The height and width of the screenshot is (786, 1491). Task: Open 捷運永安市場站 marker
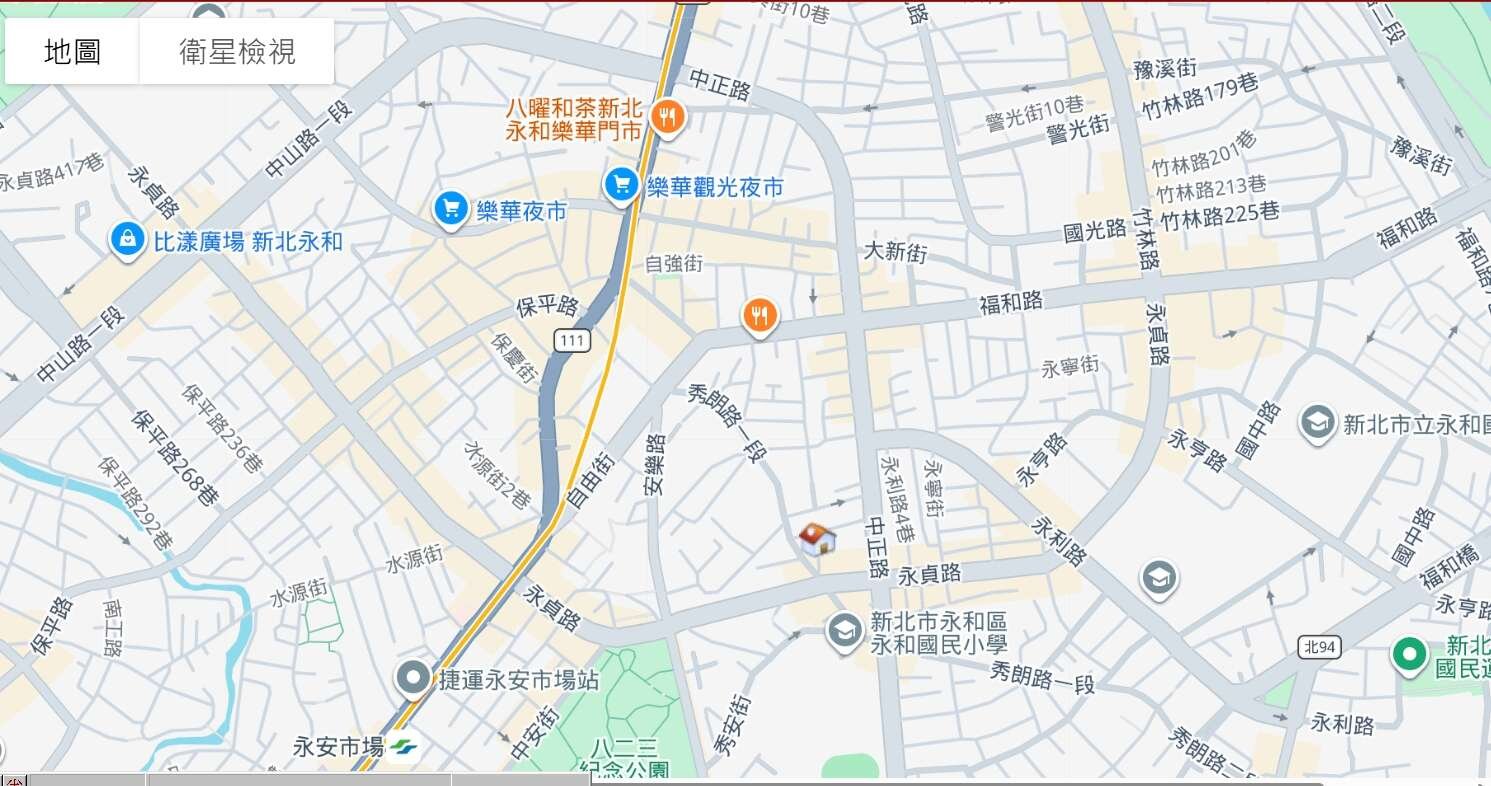click(x=413, y=679)
